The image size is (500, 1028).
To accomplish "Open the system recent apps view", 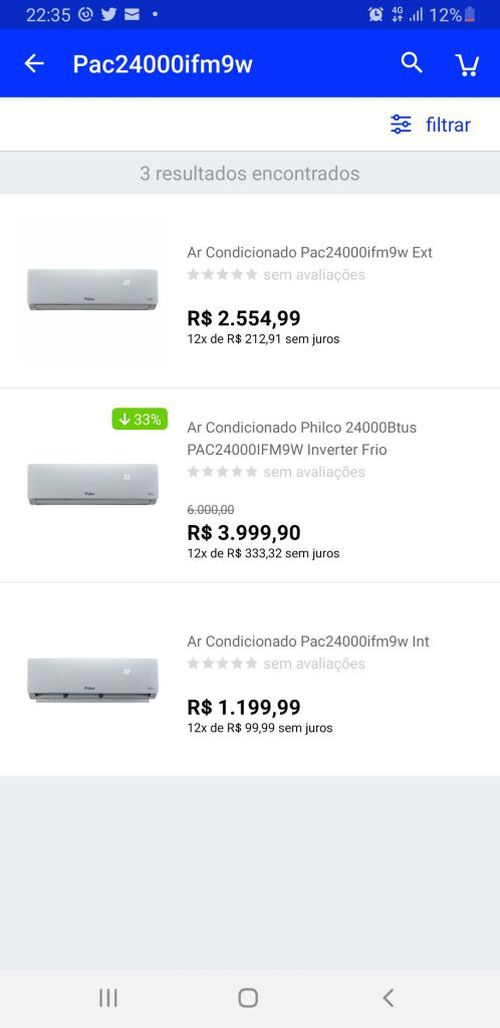I will (108, 998).
